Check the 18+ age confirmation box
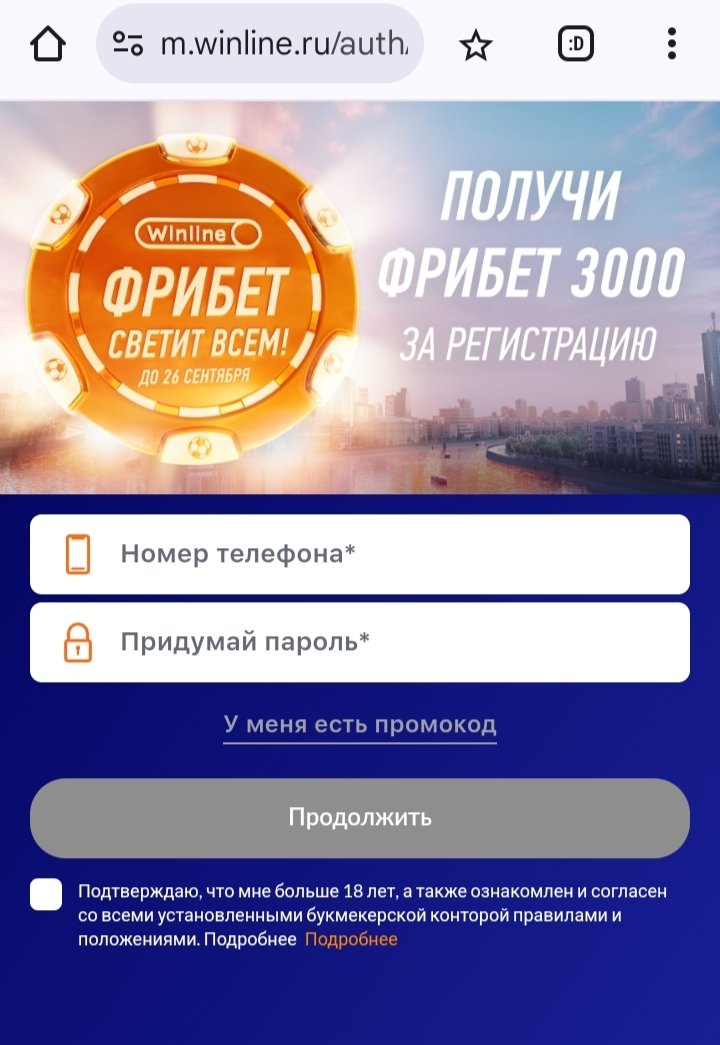This screenshot has height=1045, width=720. click(x=46, y=894)
